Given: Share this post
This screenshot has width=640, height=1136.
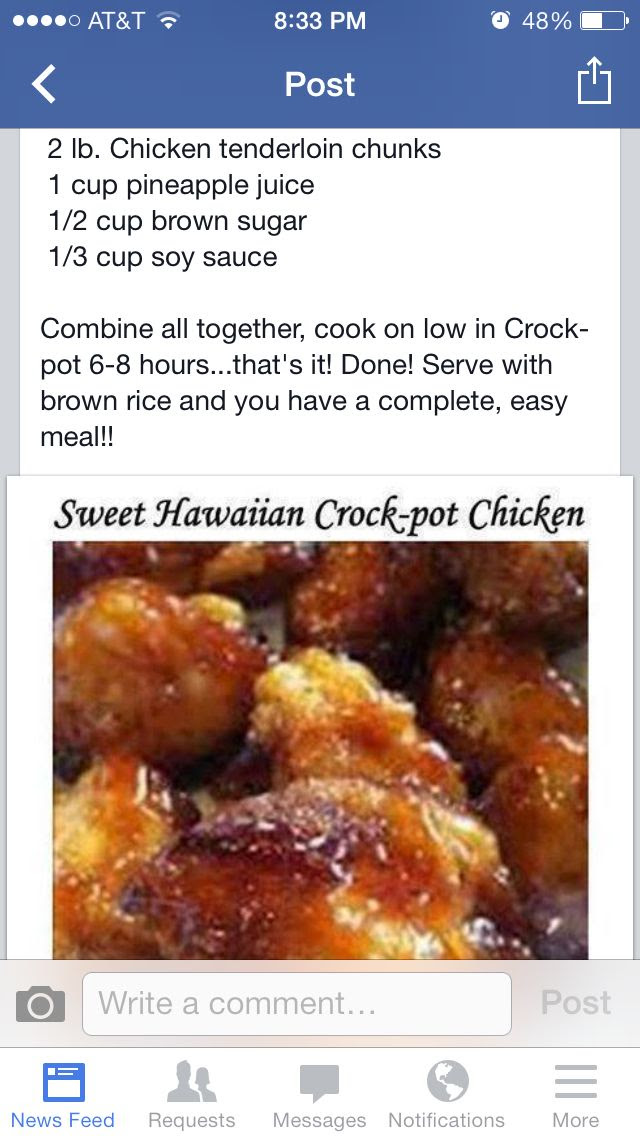Looking at the screenshot, I should tap(593, 82).
